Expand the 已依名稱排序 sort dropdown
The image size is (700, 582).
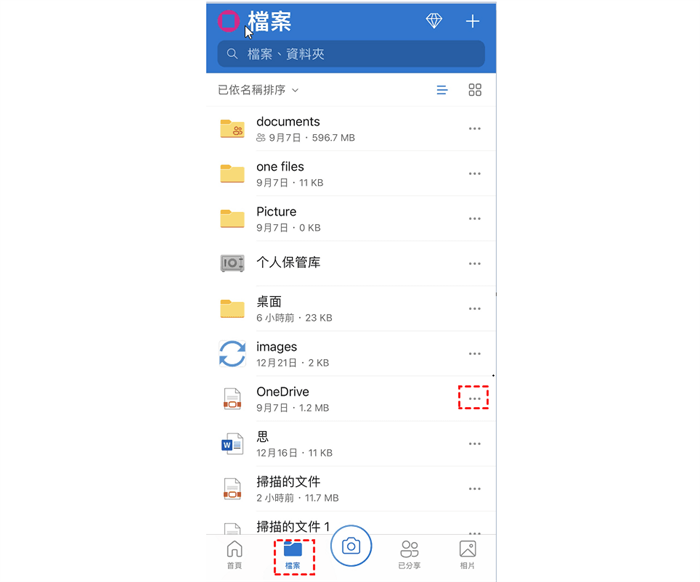click(258, 90)
